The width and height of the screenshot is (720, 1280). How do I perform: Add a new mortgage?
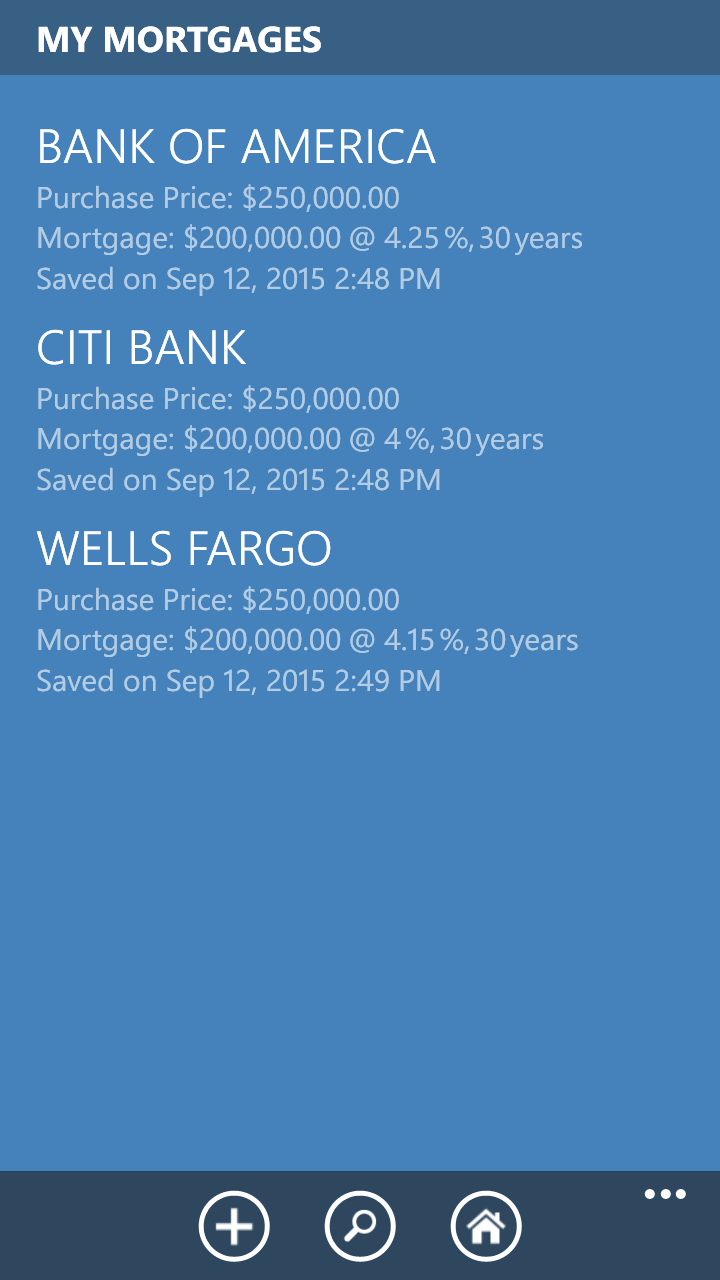pyautogui.click(x=234, y=1225)
